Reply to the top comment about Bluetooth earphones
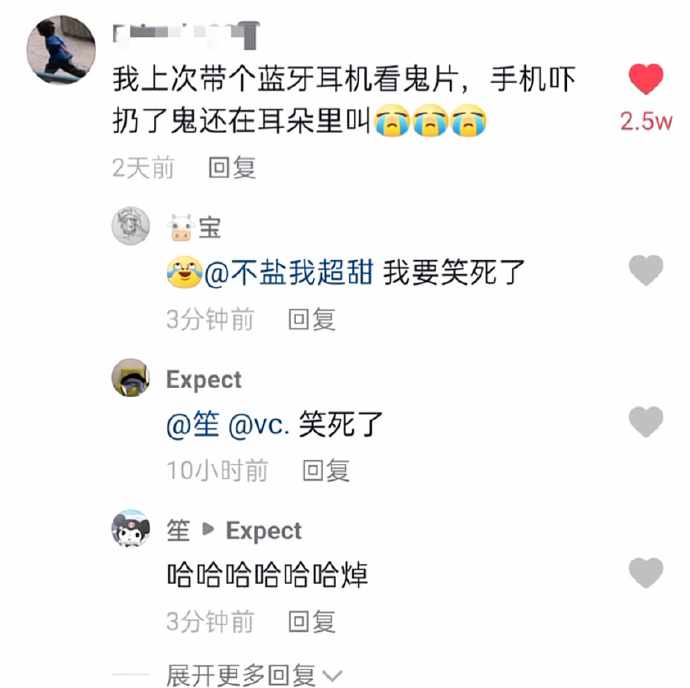Image resolution: width=690 pixels, height=688 pixels. pyautogui.click(x=232, y=167)
